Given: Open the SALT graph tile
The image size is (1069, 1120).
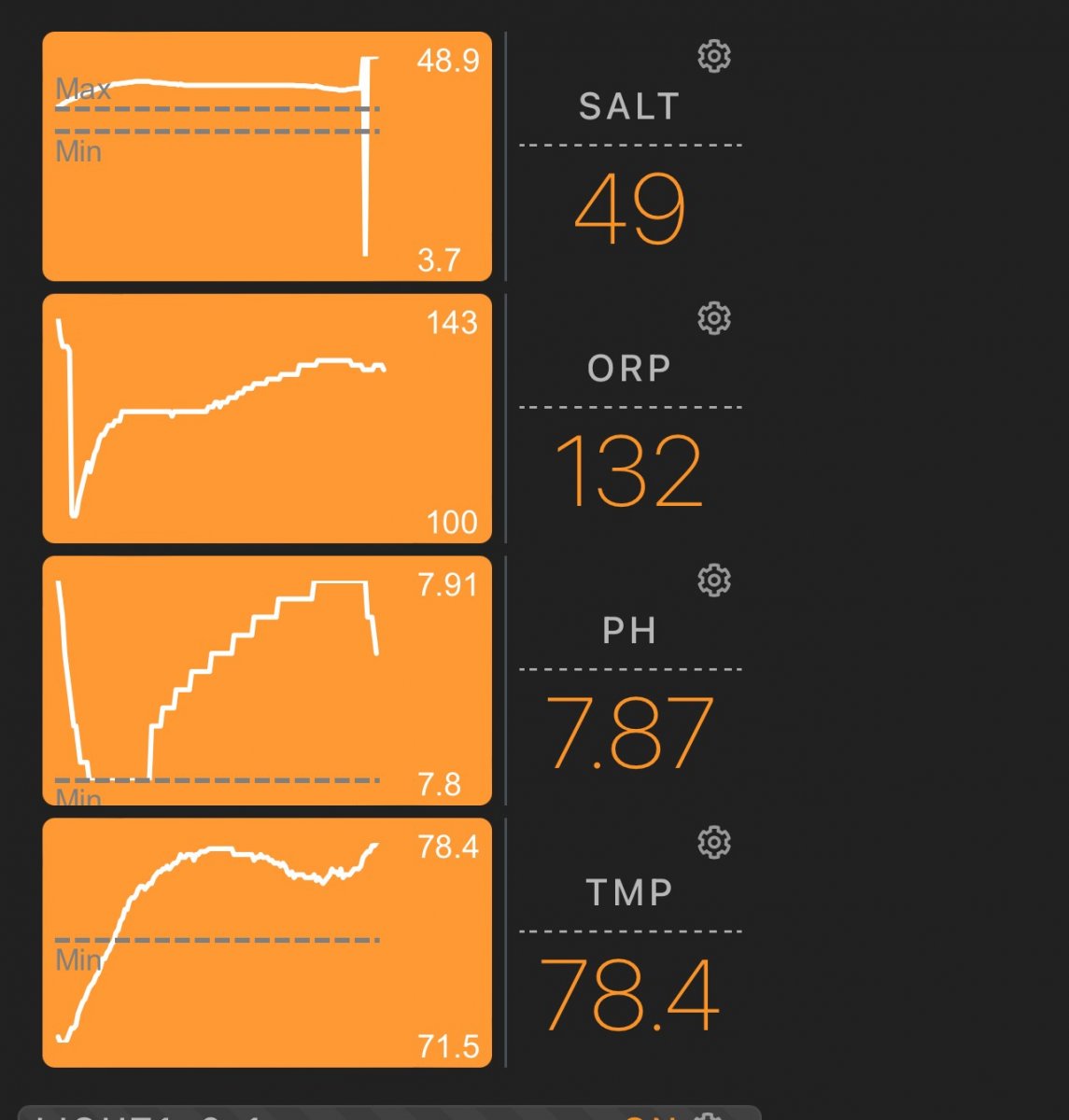Looking at the screenshot, I should click(267, 157).
